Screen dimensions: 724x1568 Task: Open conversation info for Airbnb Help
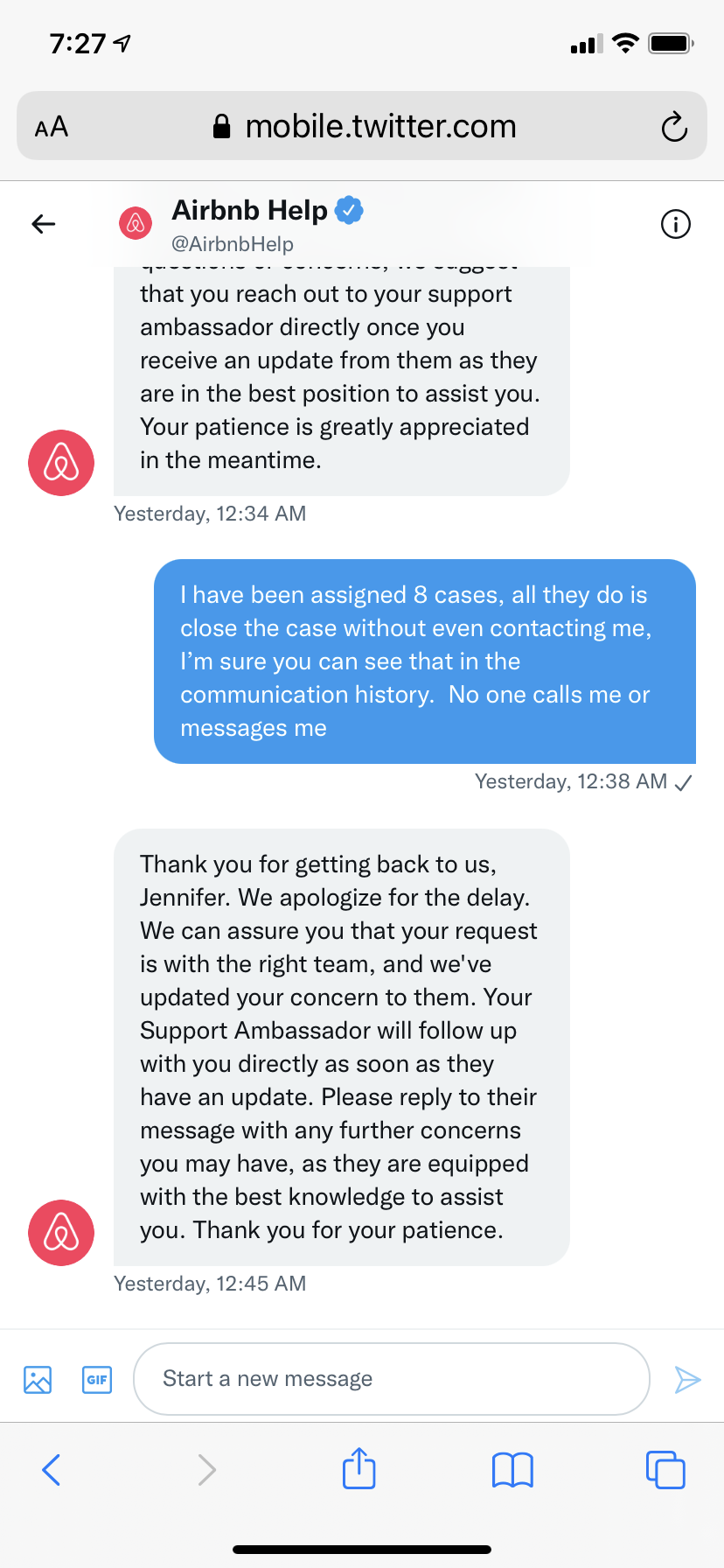point(675,225)
